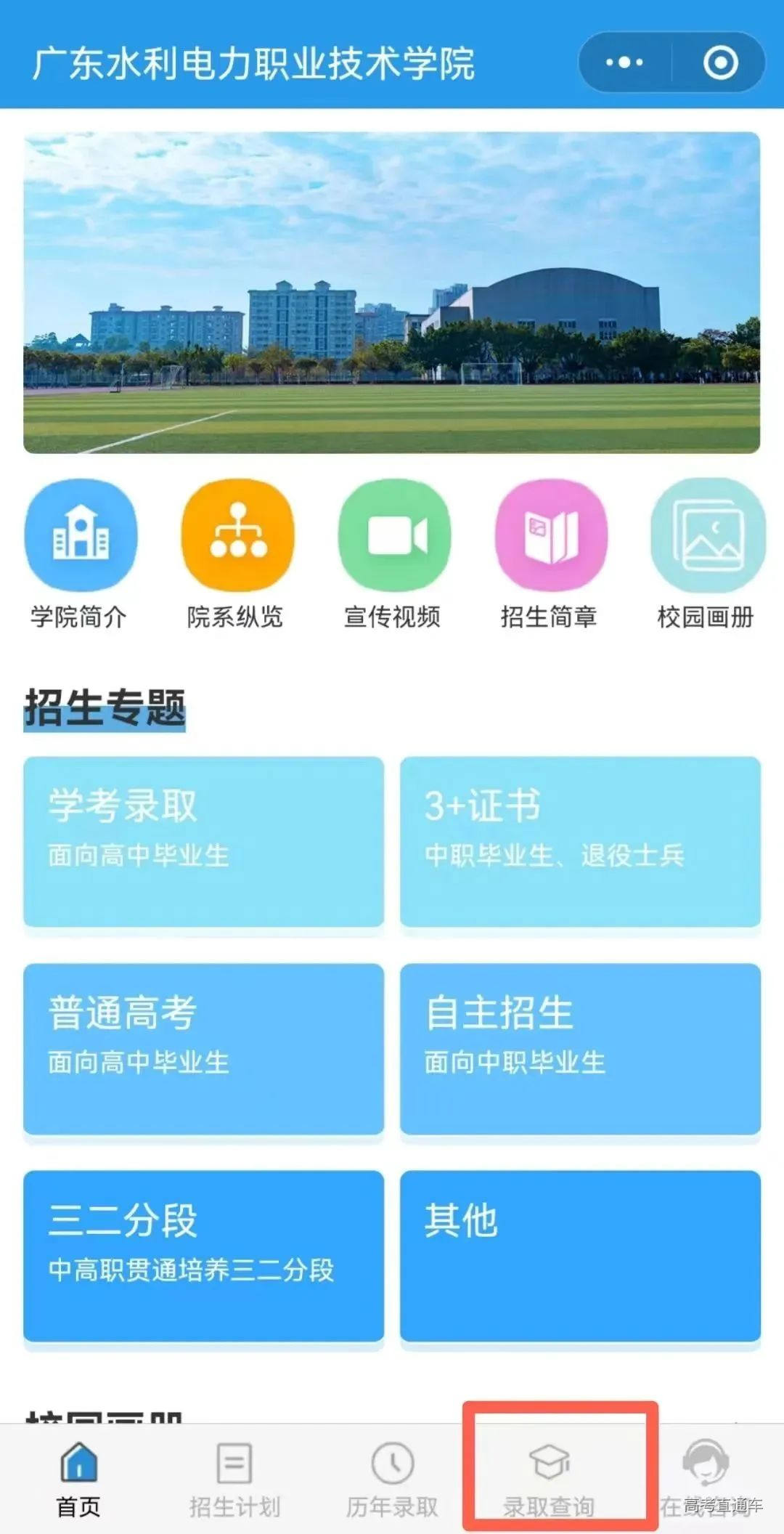Open the 在线咨询 online consultation icon
The width and height of the screenshot is (784, 1534).
tap(702, 1460)
